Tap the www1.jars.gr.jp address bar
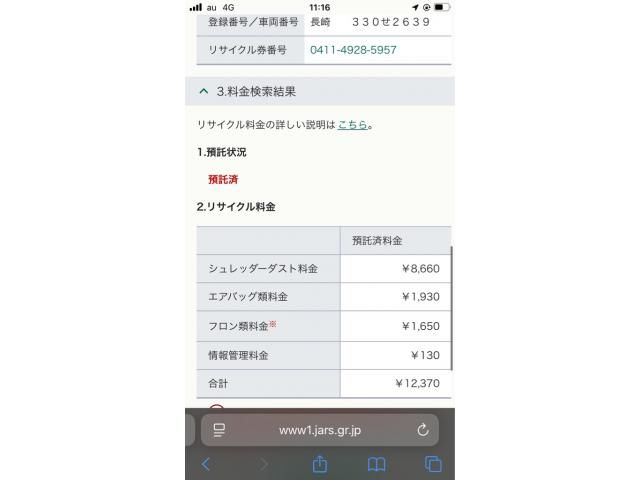This screenshot has height=480, width=640. coord(320,430)
